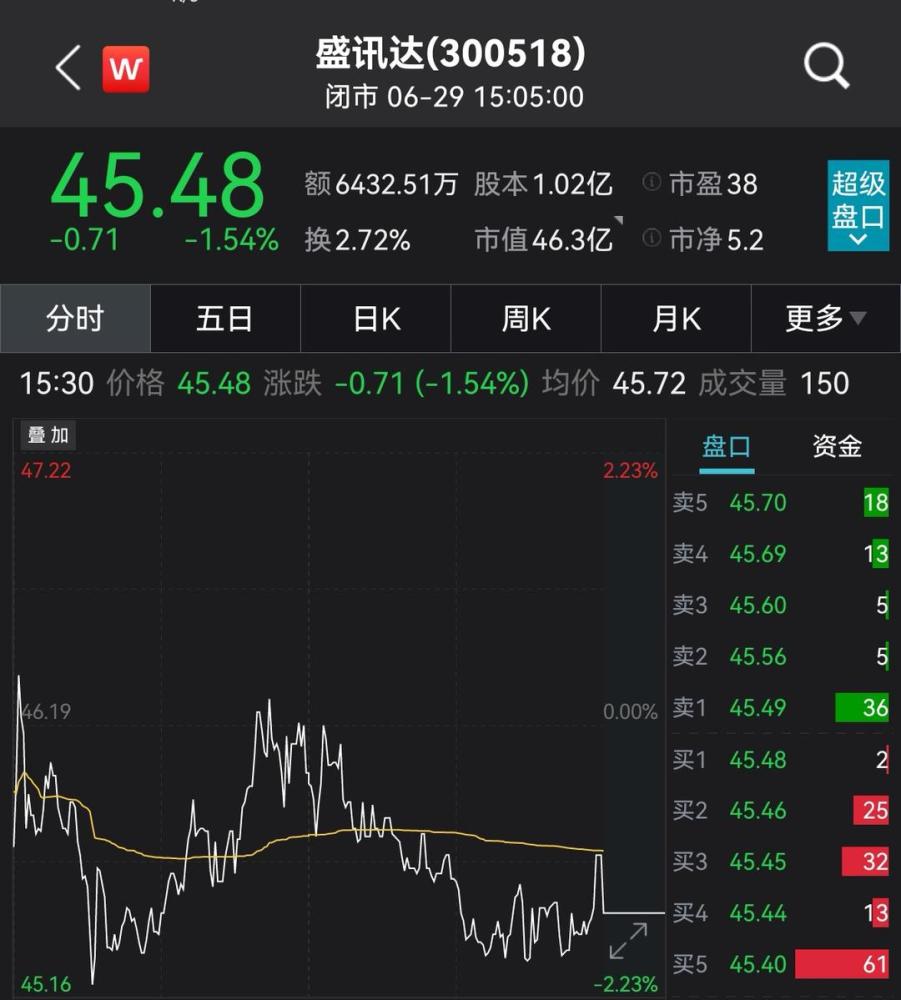This screenshot has width=901, height=1000.
Task: Show the 周K chart
Action: coord(526,319)
